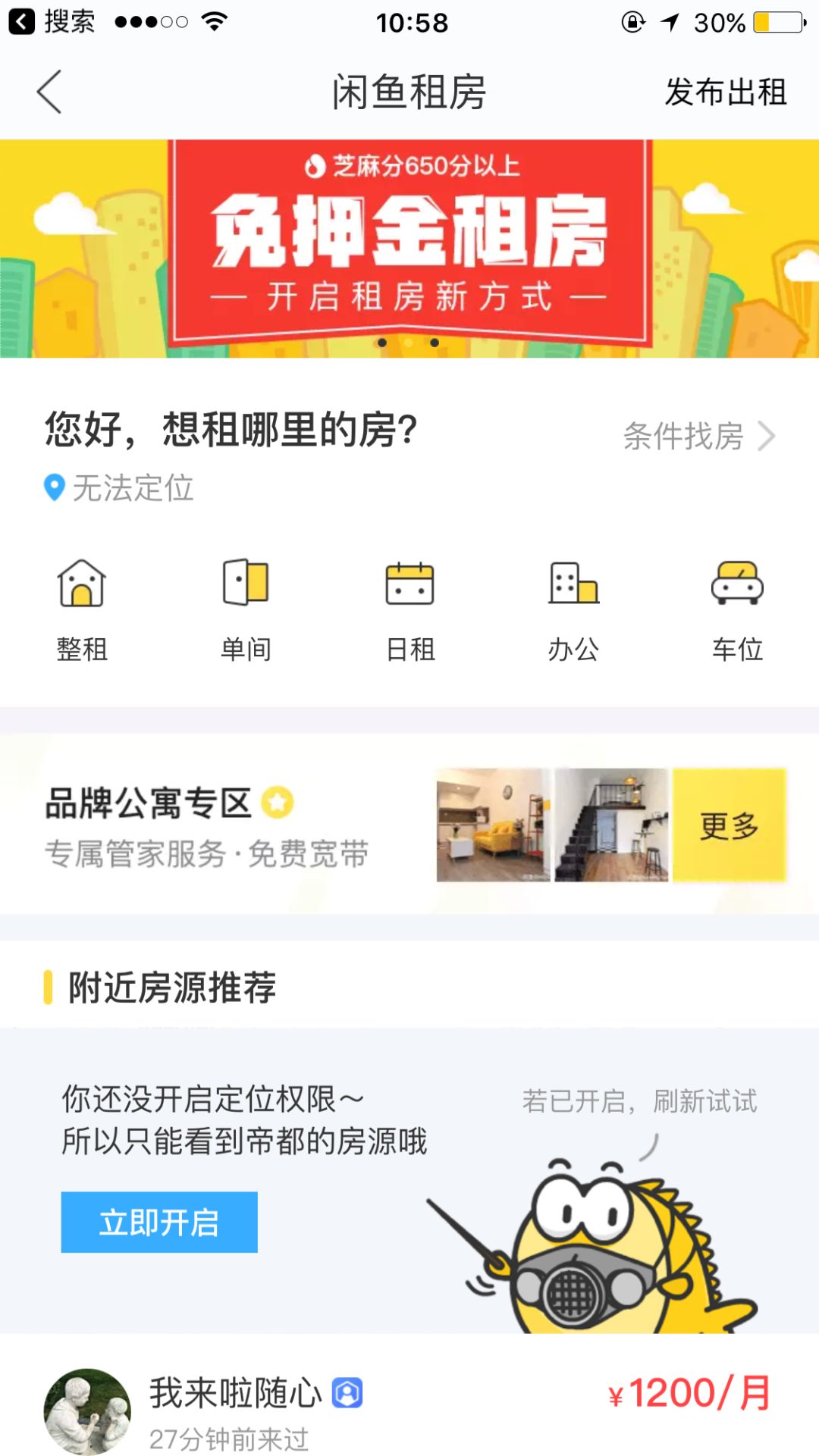Open 我来啦随心's ¥1200/月 listing
The image size is (819, 1456).
click(409, 1410)
